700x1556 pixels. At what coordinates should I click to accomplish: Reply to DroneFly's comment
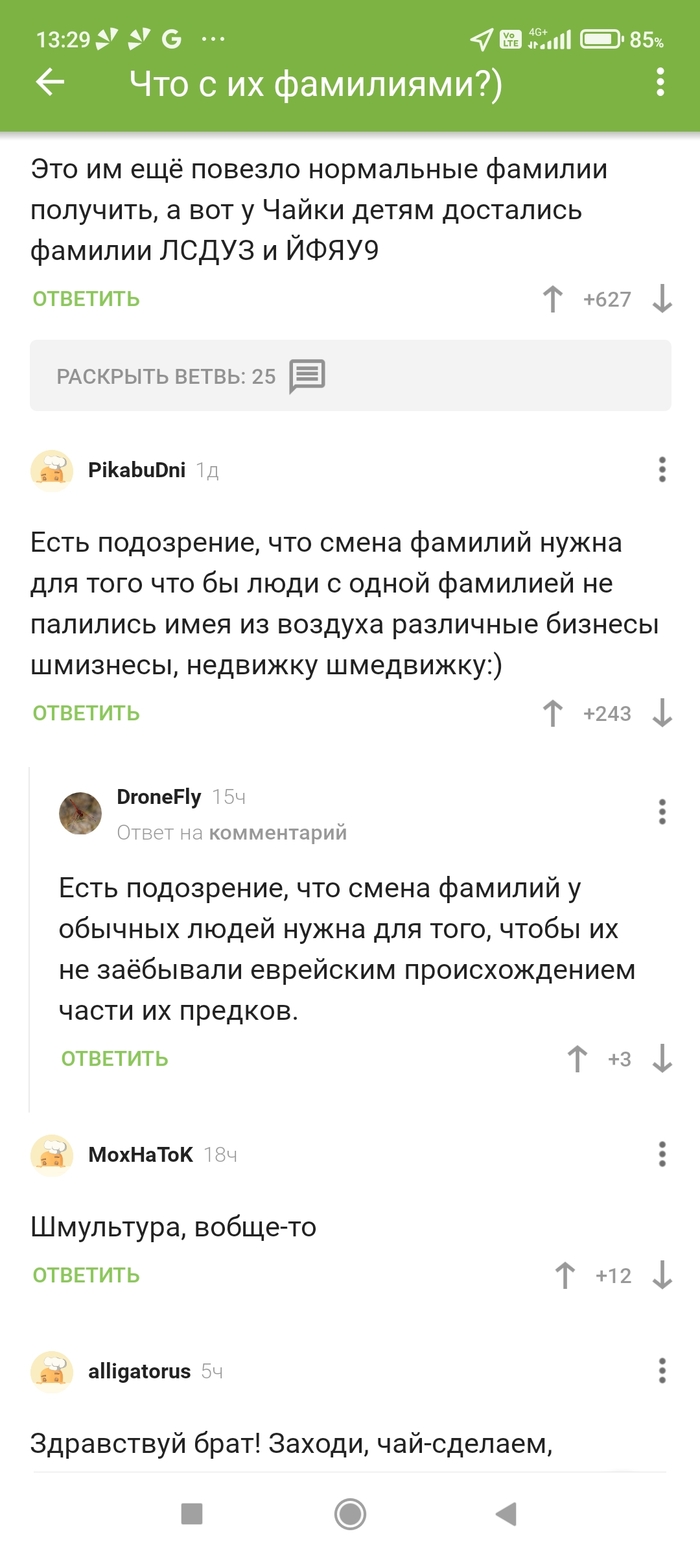coord(114,1059)
